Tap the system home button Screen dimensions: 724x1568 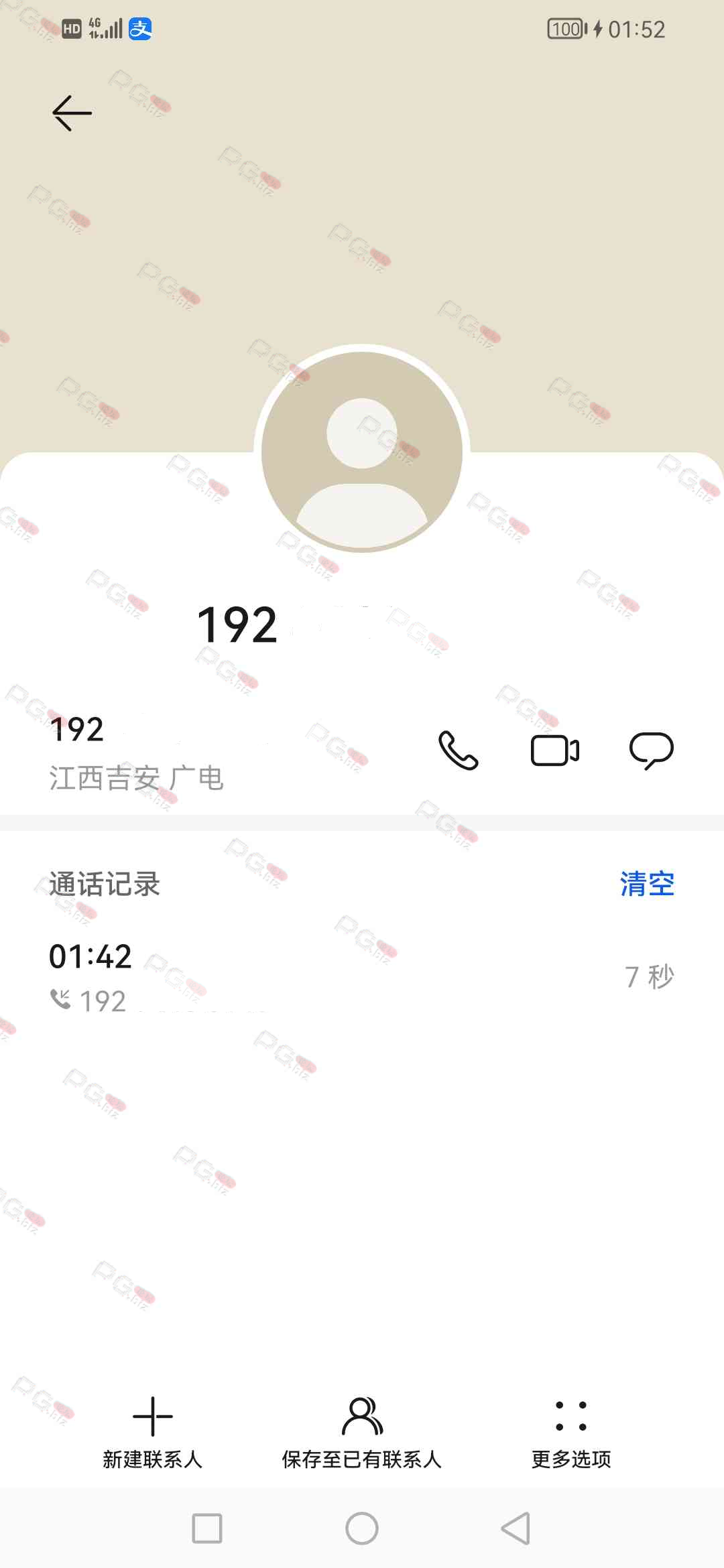pyautogui.click(x=362, y=1528)
